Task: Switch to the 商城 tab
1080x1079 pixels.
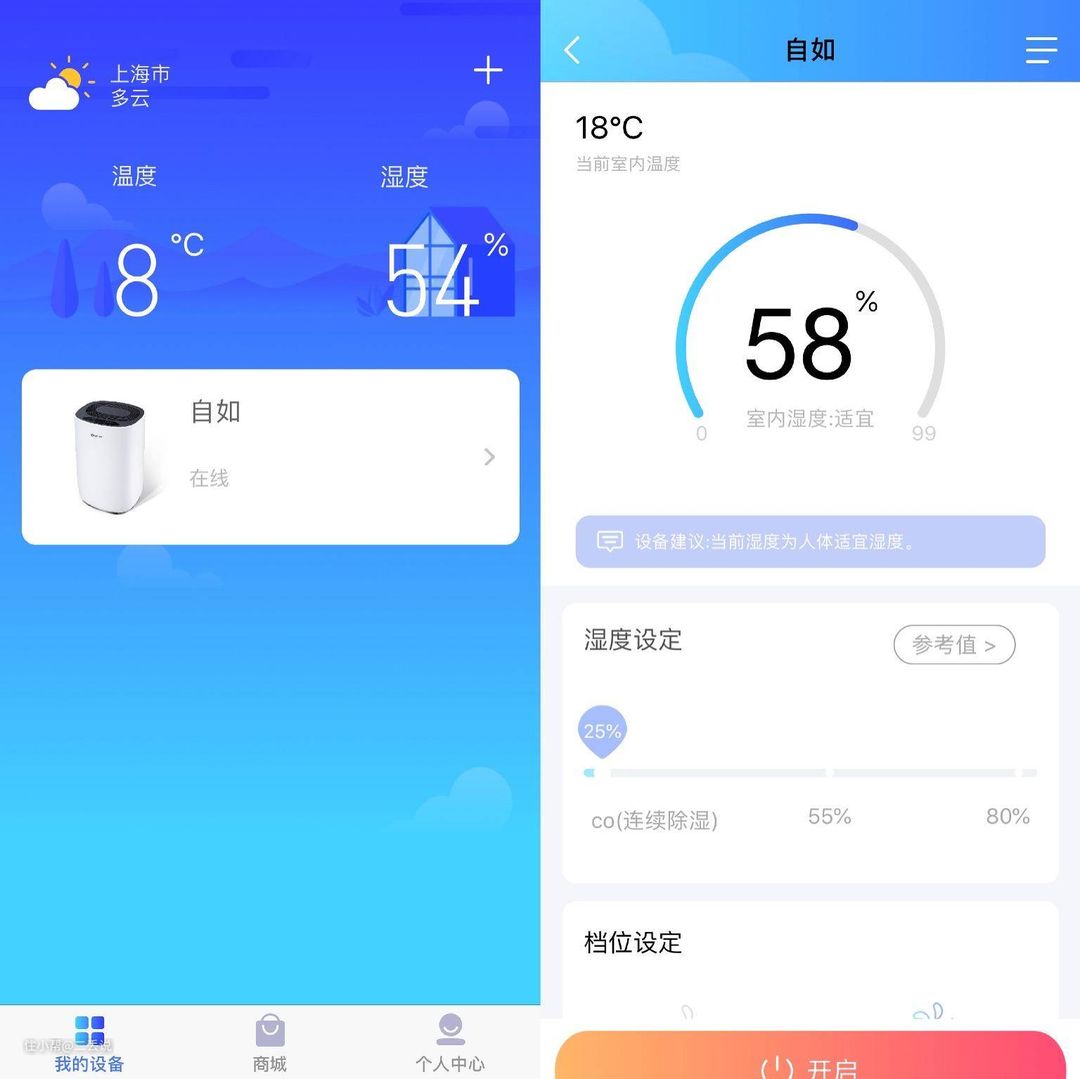Action: click(270, 1042)
